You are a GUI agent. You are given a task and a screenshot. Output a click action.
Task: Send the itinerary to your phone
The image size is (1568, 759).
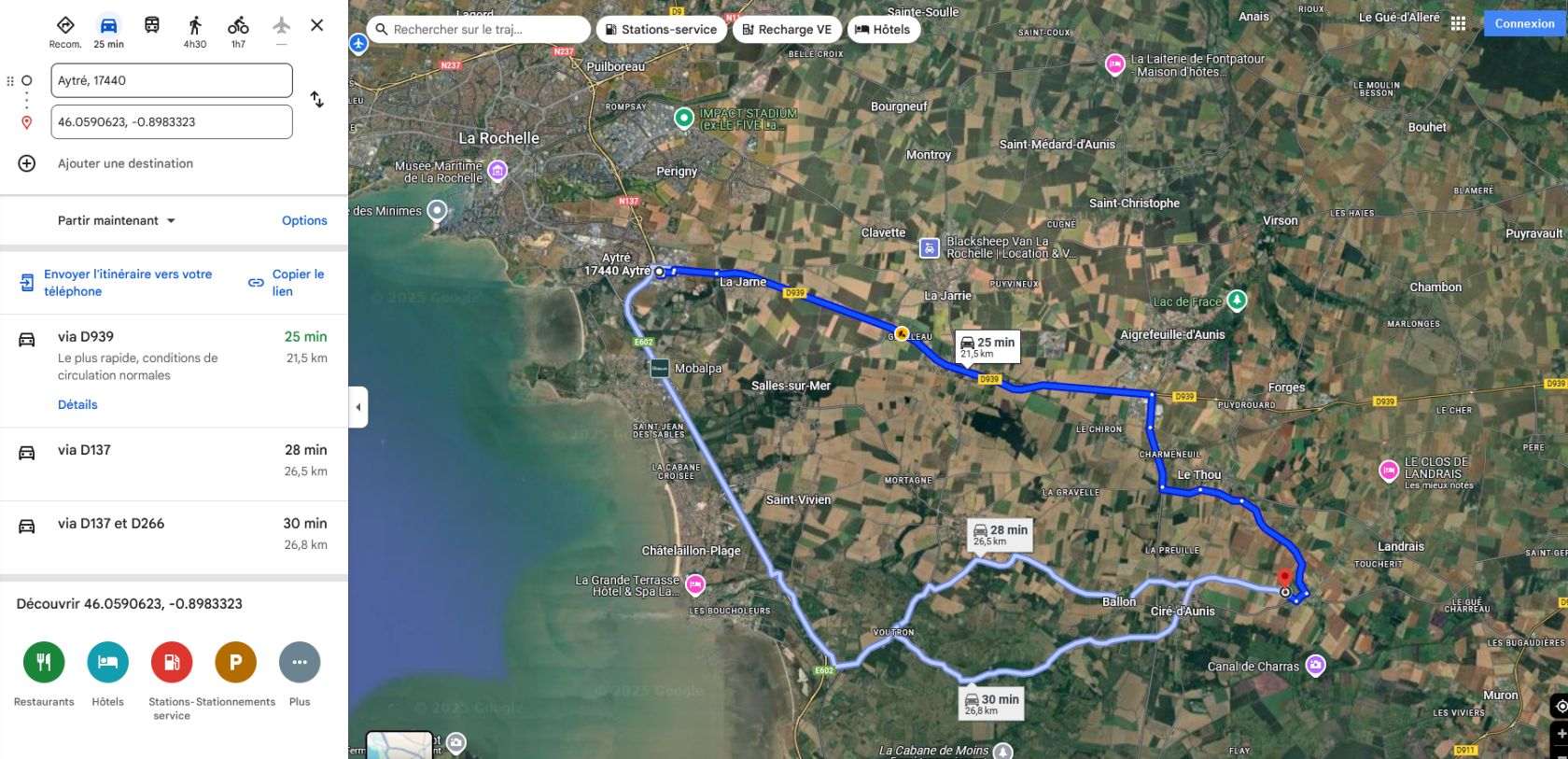[127, 283]
